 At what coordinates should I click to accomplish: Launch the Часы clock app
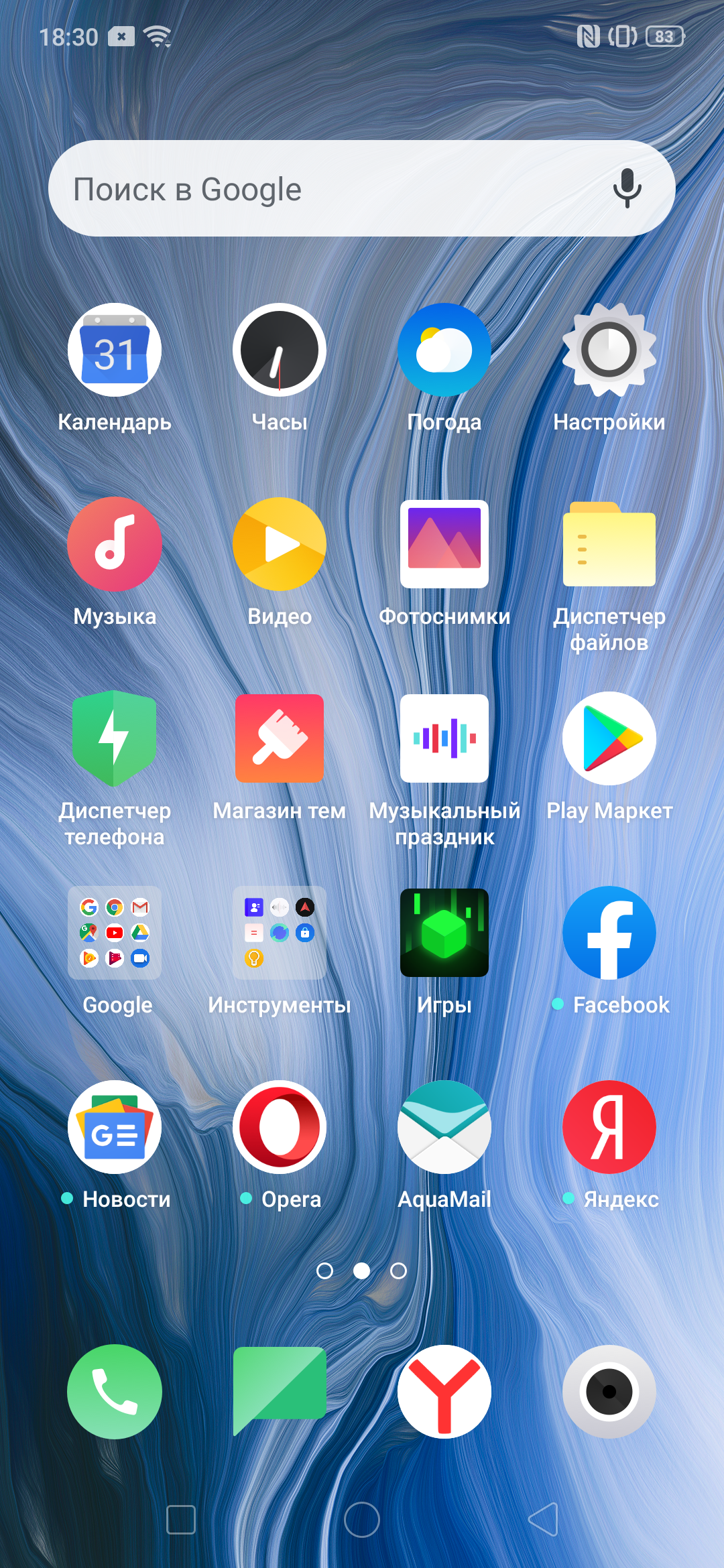[280, 350]
